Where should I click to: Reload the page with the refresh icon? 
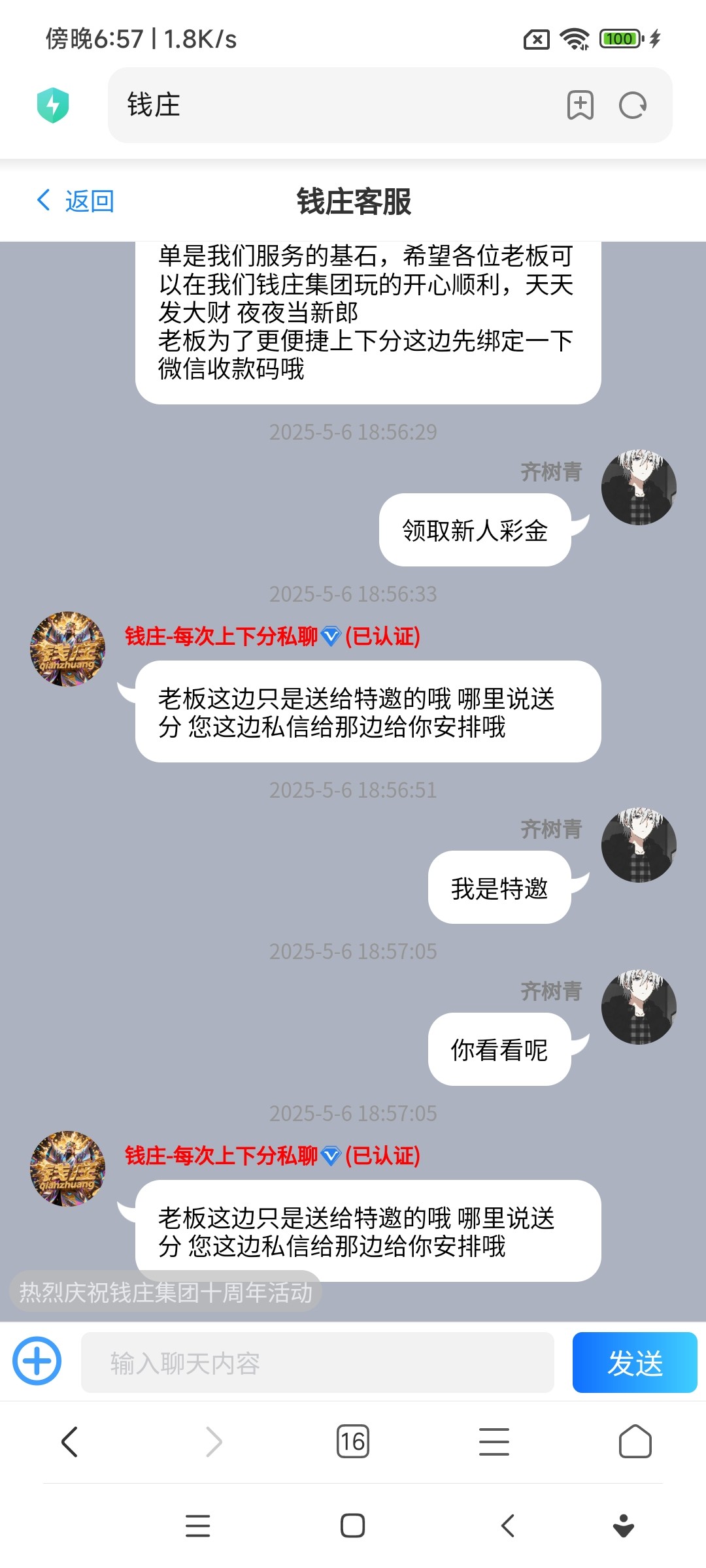[632, 105]
